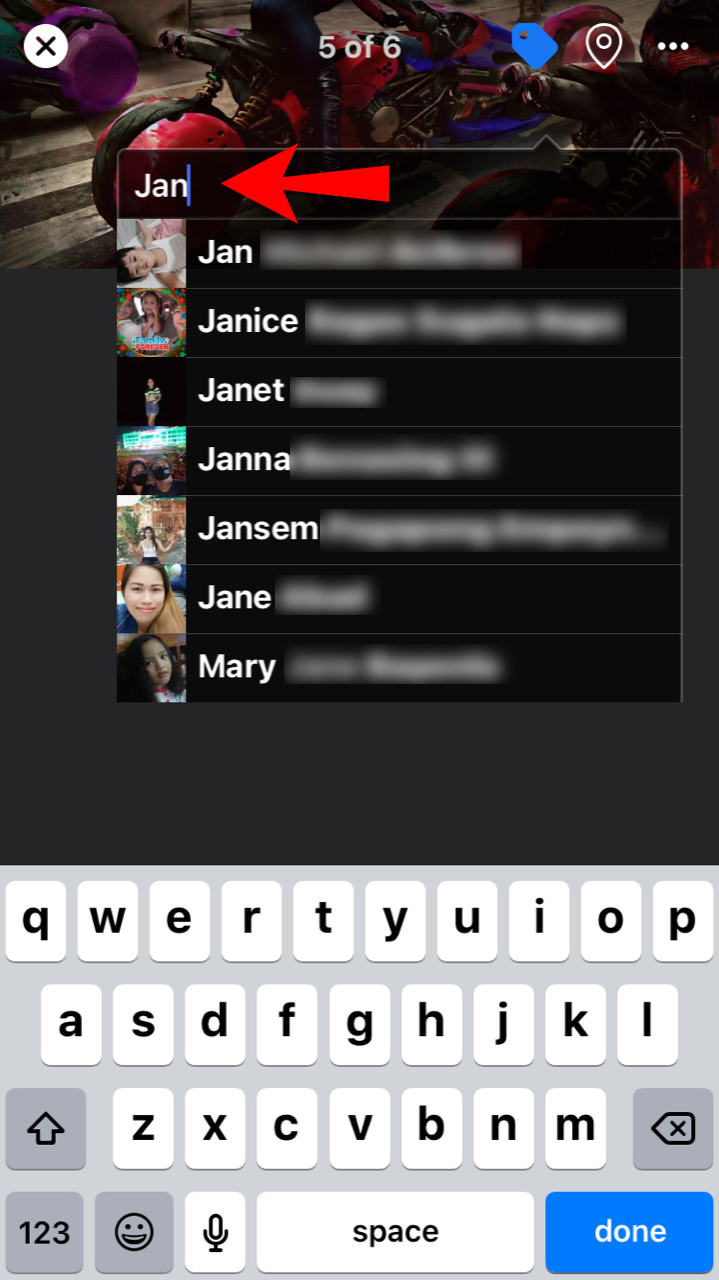
Task: Close the photo viewer
Action: [x=45, y=46]
